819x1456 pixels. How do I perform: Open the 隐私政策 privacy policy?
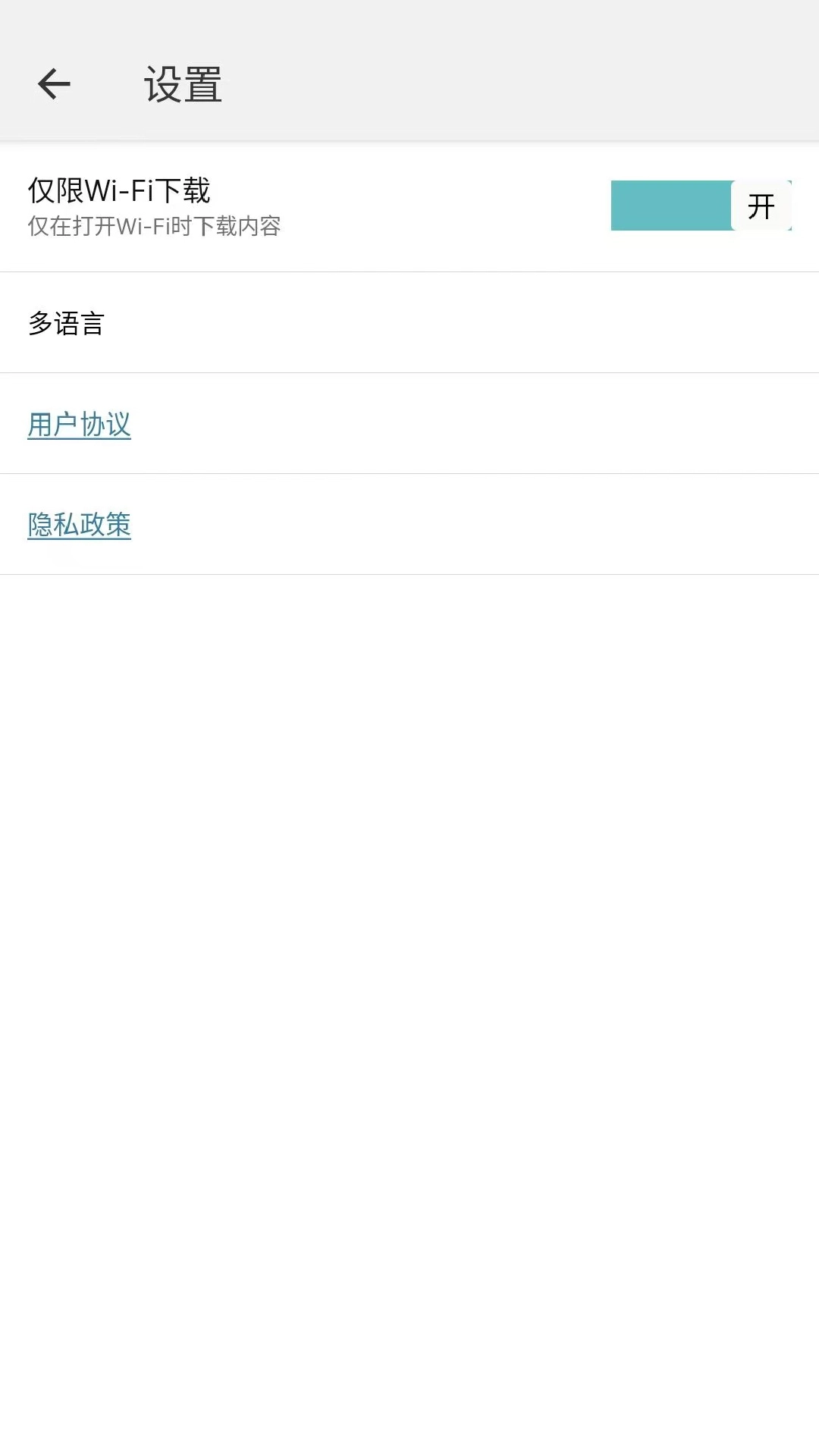pos(79,524)
